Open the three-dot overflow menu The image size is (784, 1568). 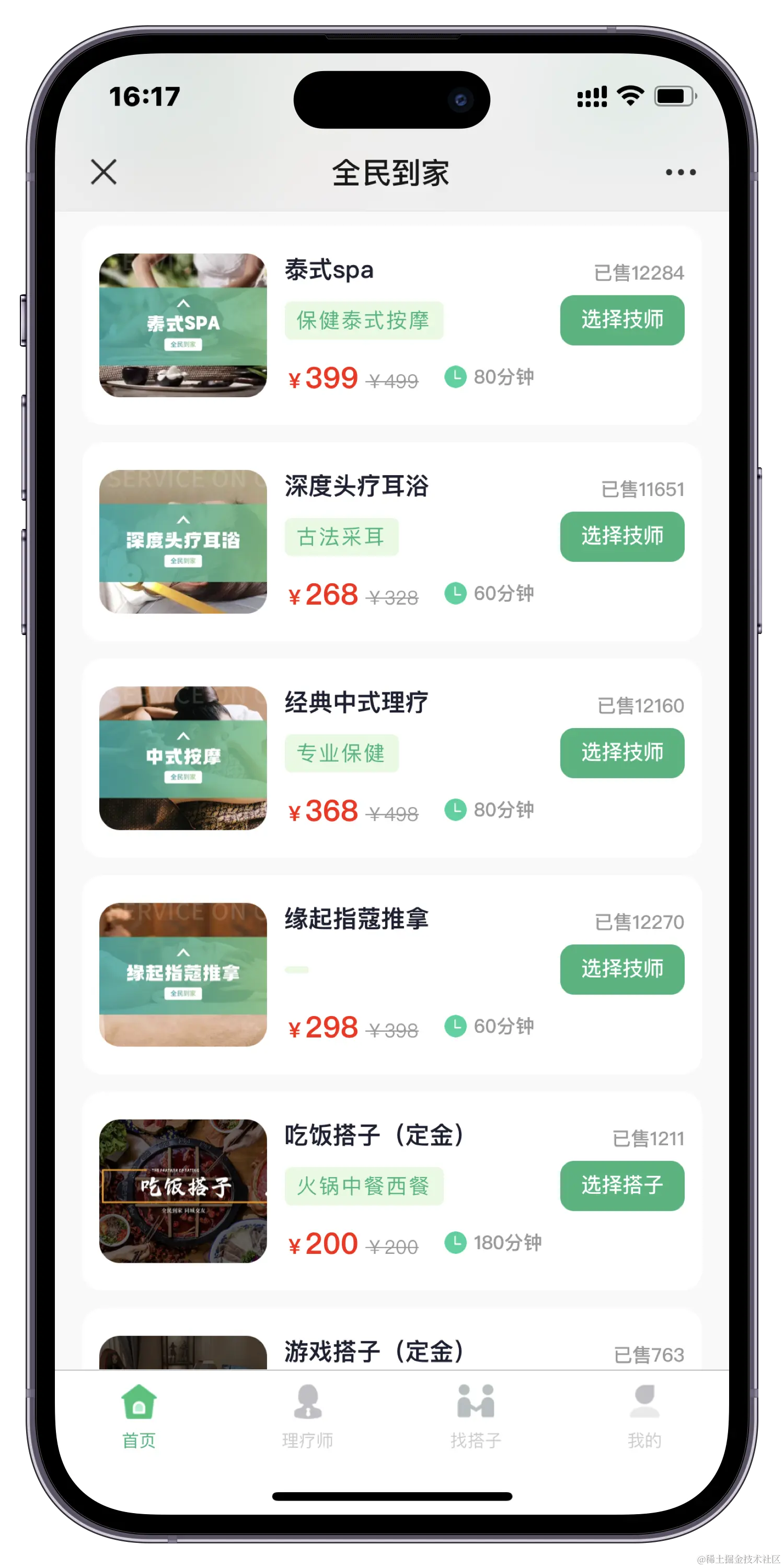(681, 172)
